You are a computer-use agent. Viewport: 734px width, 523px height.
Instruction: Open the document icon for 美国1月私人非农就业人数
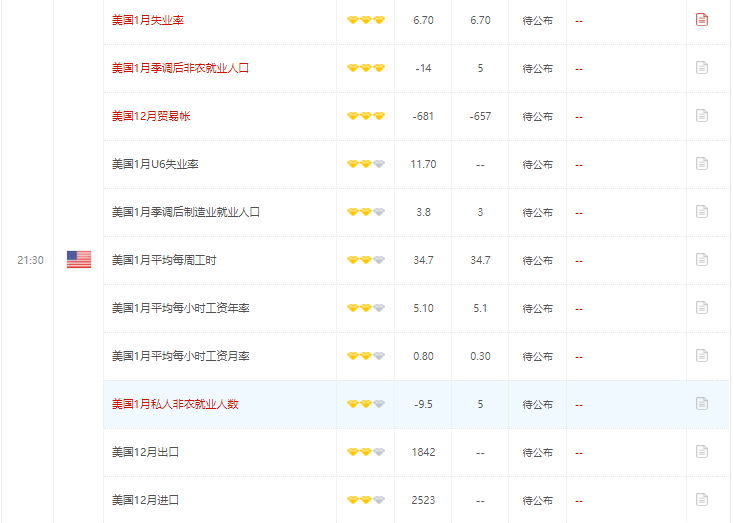[x=702, y=403]
